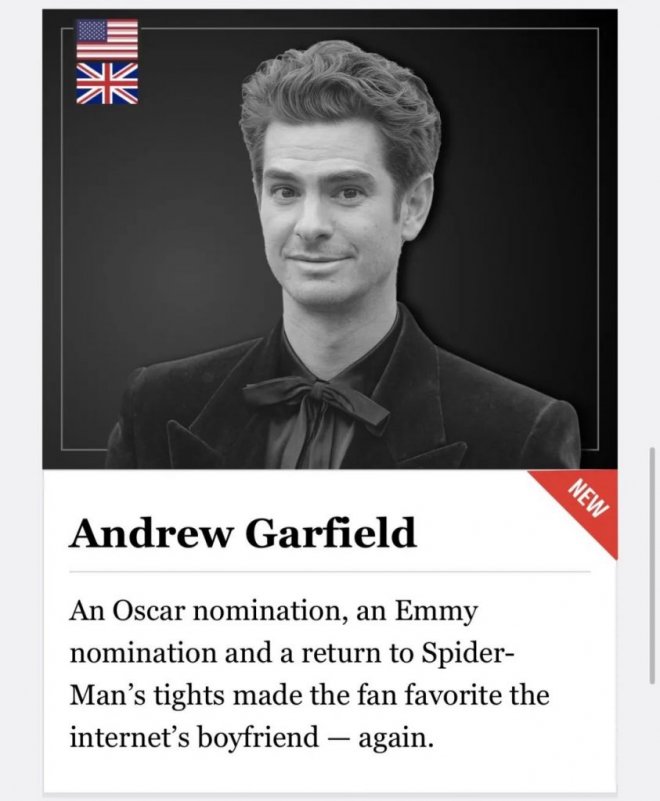Screen dimensions: 660x801
Task: Open the Andrew Garfield profile card
Action: pos(242,534)
